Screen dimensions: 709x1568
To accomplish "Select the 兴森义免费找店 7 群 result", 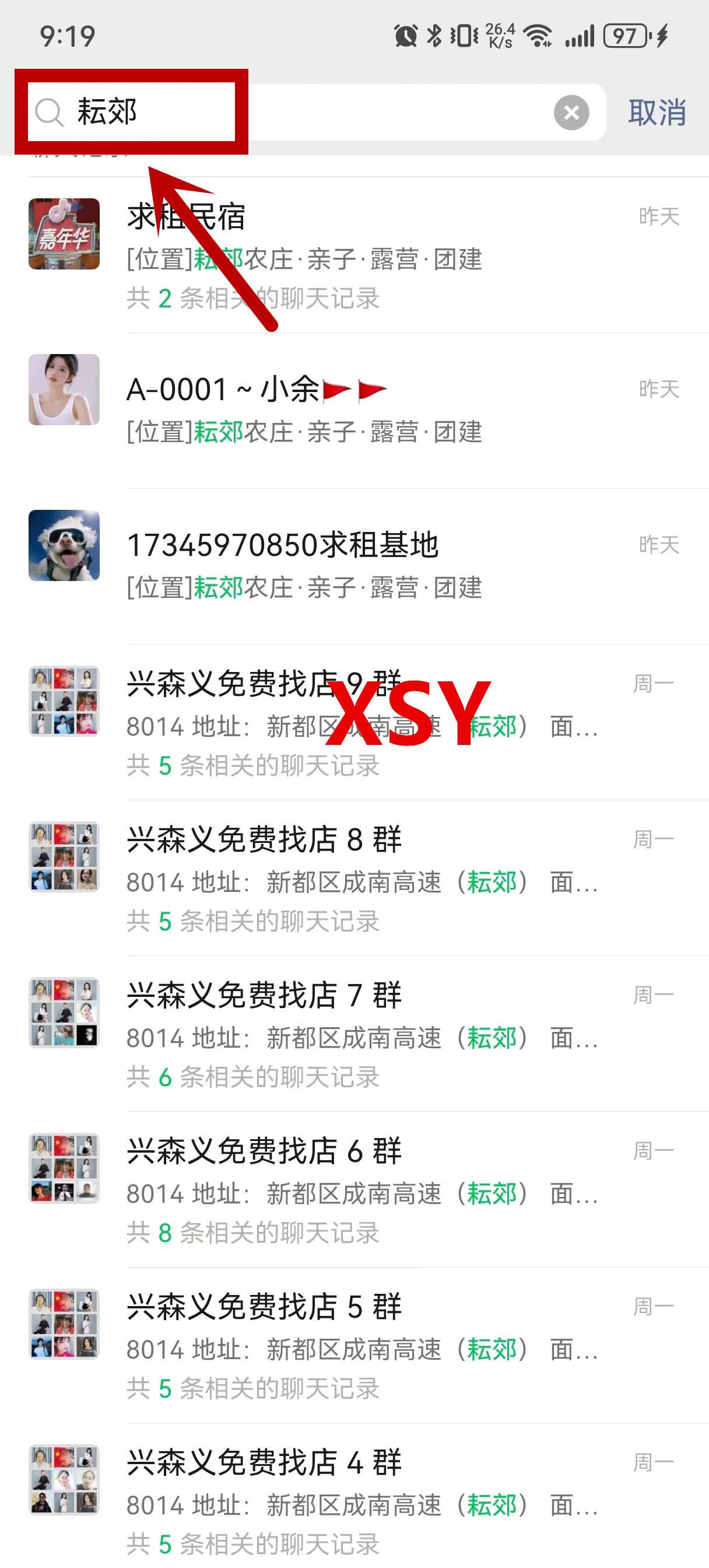I will pyautogui.click(x=365, y=1034).
